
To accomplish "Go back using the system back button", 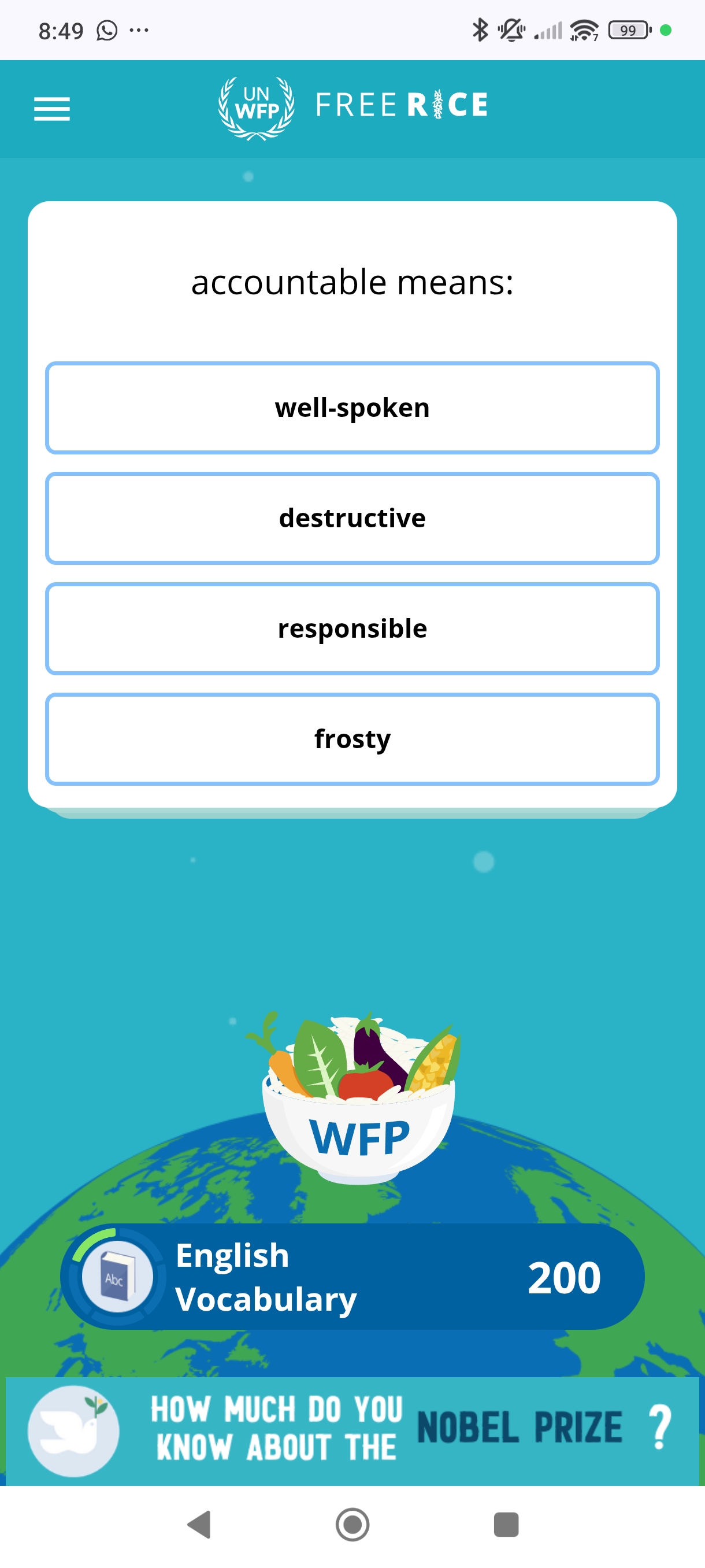I will tap(199, 1525).
